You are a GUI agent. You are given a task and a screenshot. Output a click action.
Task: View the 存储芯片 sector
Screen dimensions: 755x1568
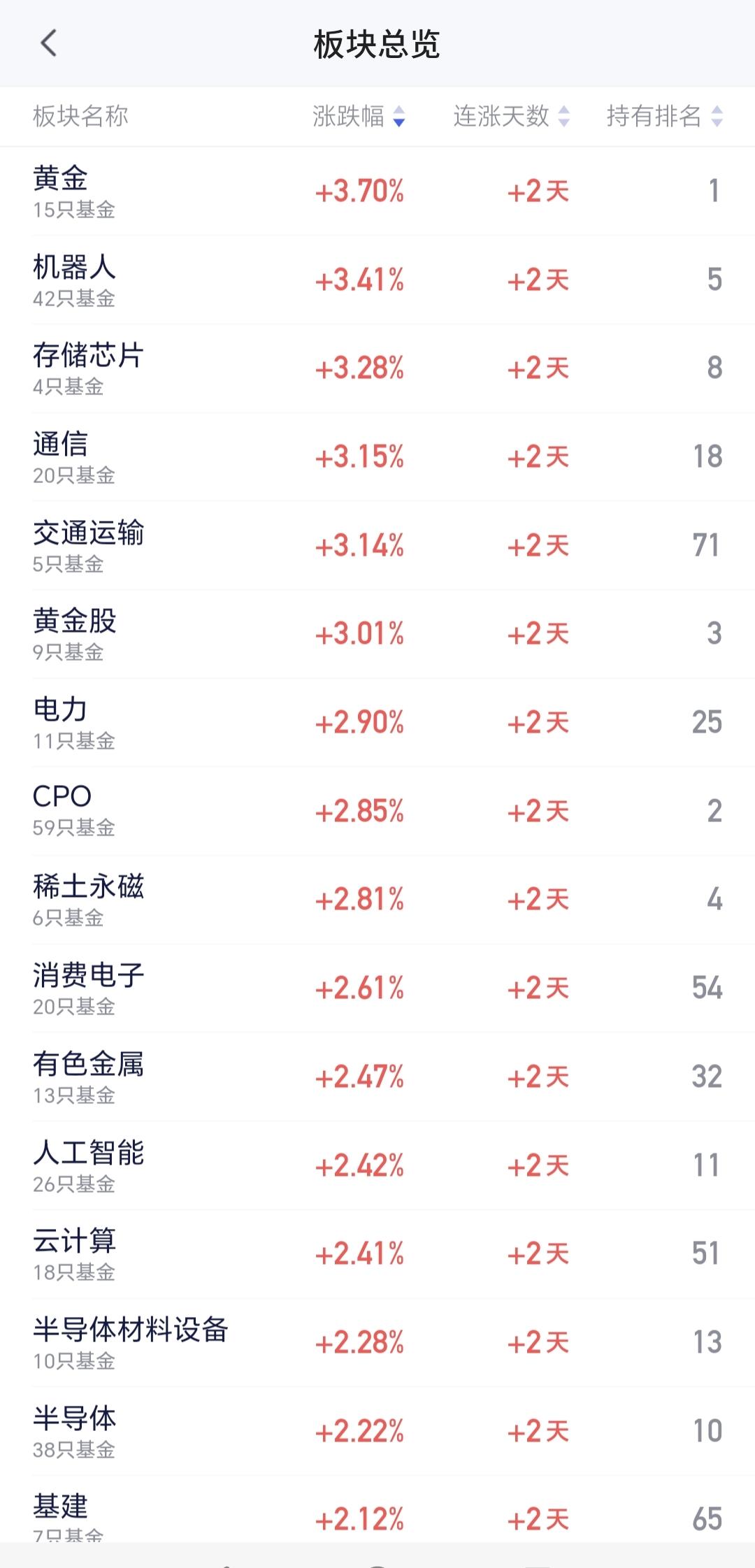point(377,368)
